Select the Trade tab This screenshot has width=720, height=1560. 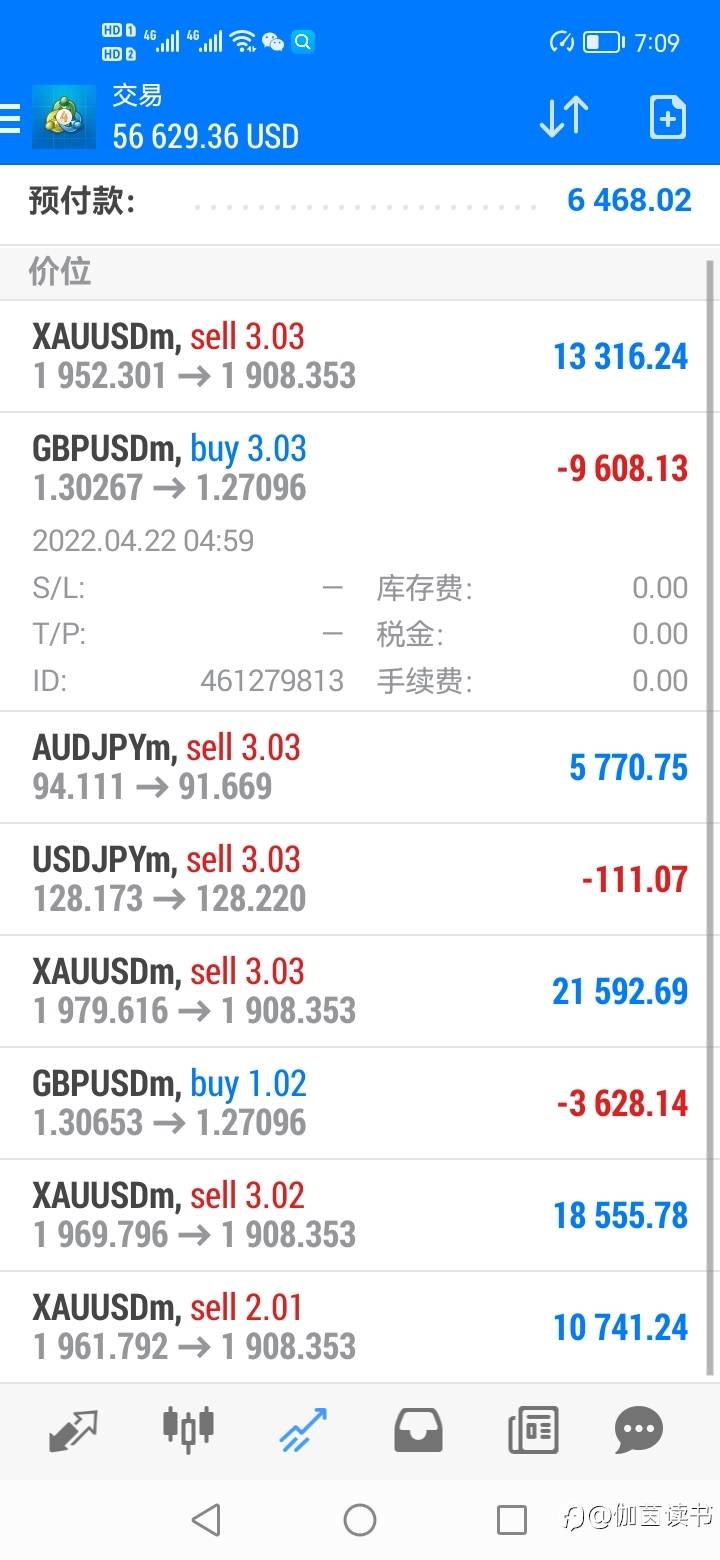(304, 1430)
